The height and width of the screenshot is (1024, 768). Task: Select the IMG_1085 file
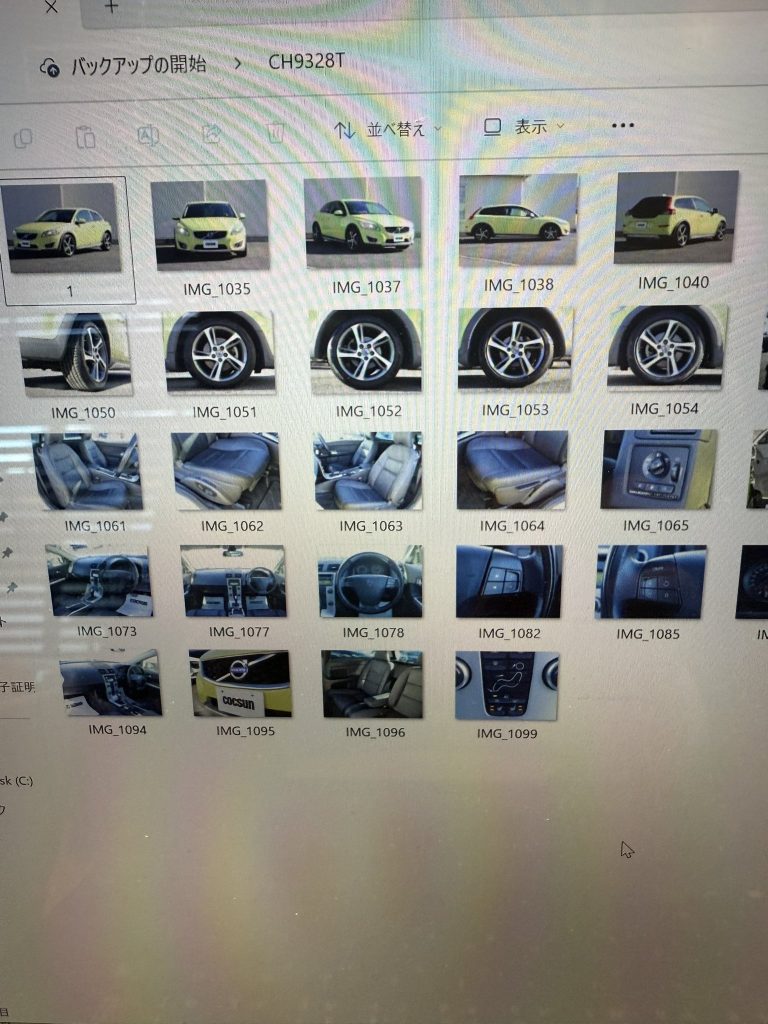pyautogui.click(x=650, y=582)
